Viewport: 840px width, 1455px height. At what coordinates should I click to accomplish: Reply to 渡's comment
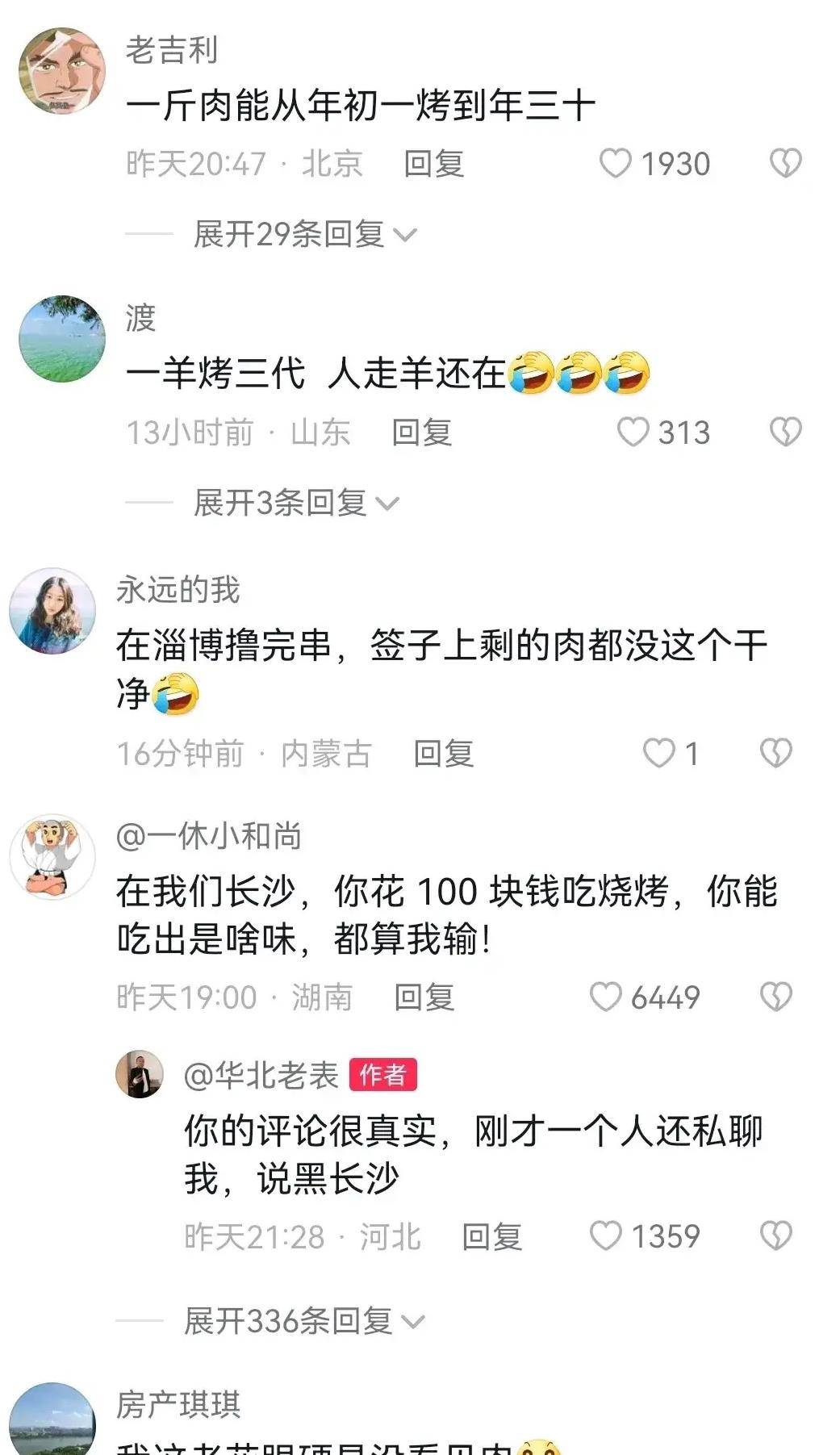[421, 433]
